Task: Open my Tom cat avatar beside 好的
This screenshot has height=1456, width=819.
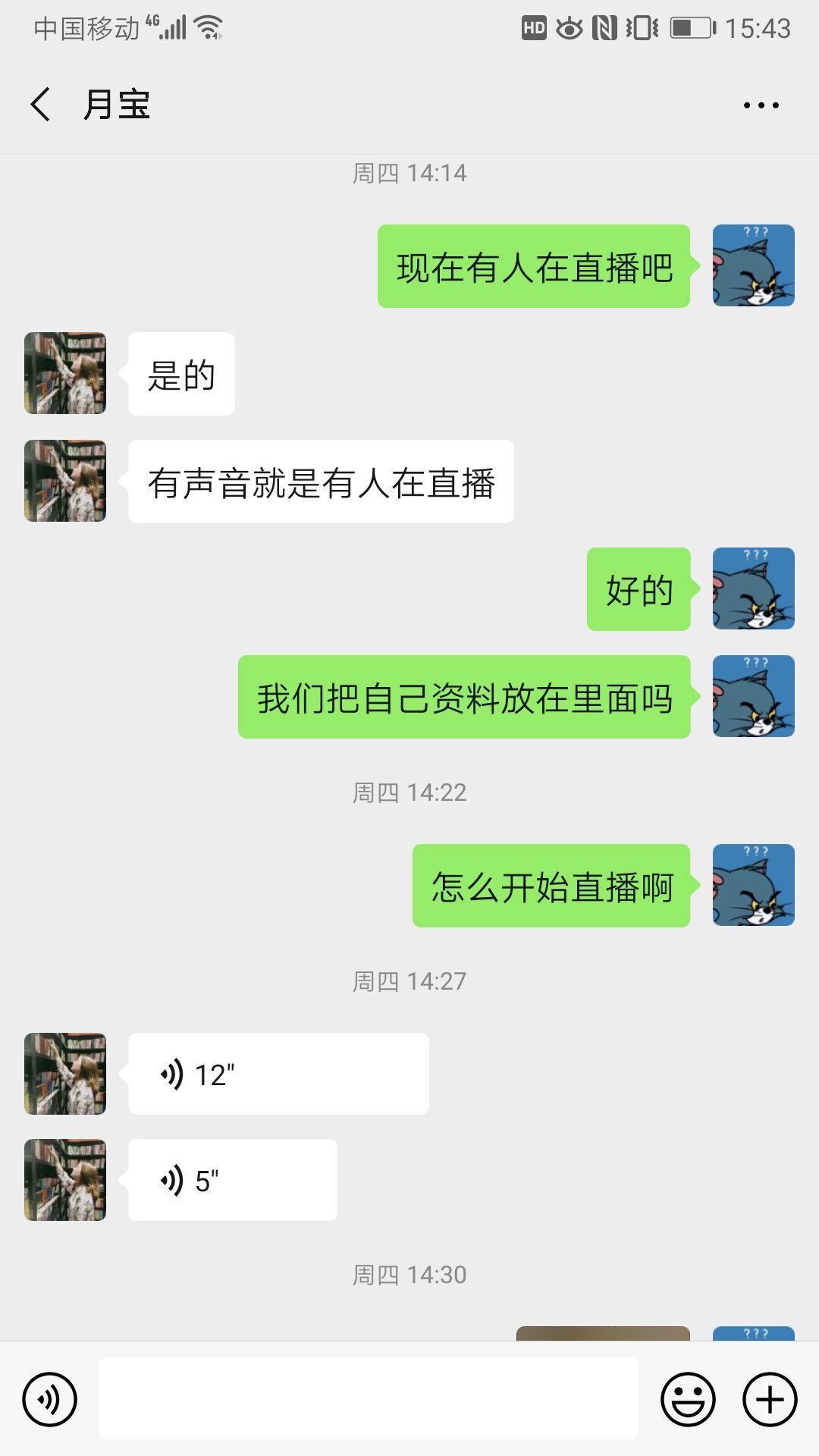Action: click(753, 588)
